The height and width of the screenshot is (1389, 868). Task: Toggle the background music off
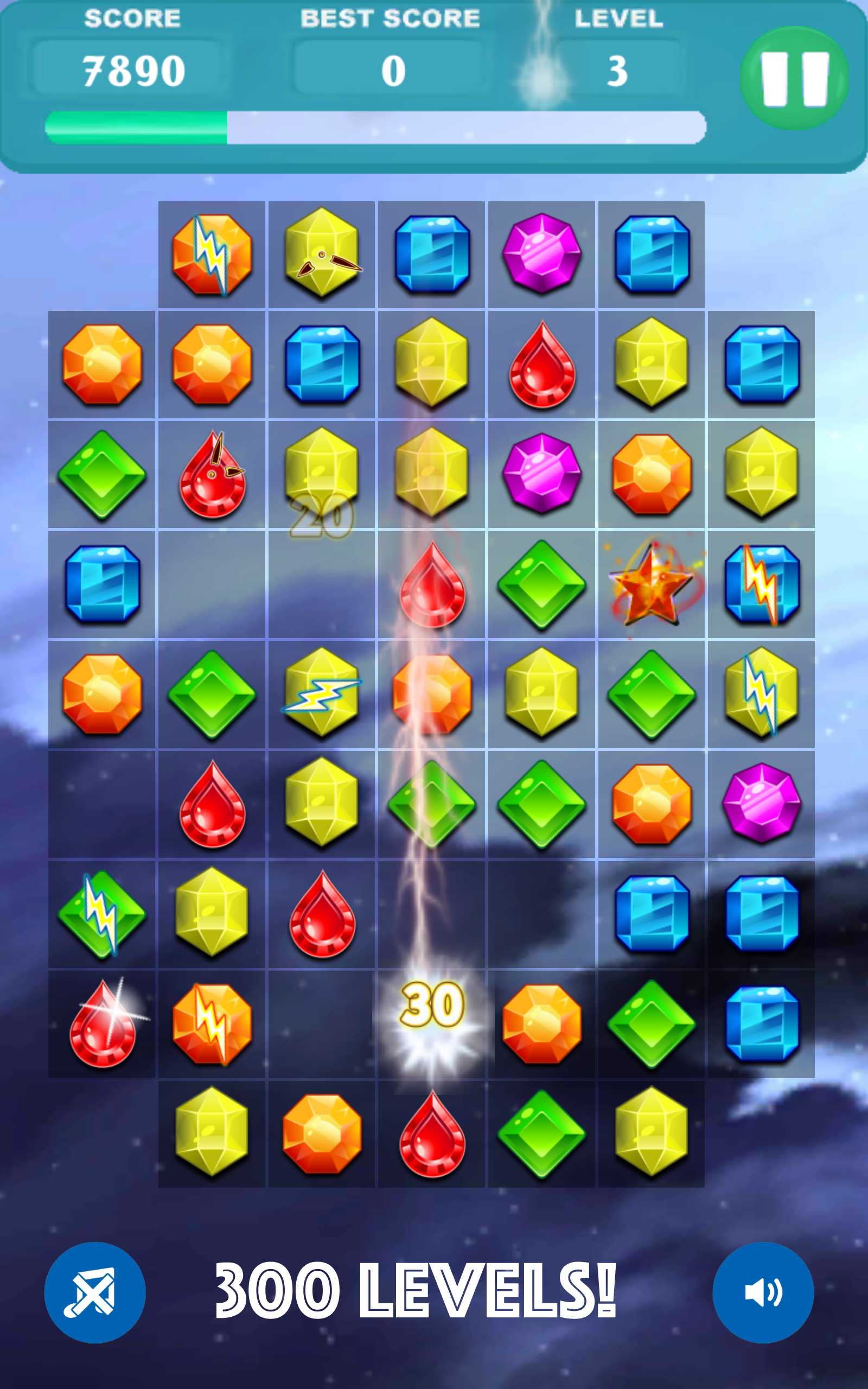[95, 1292]
